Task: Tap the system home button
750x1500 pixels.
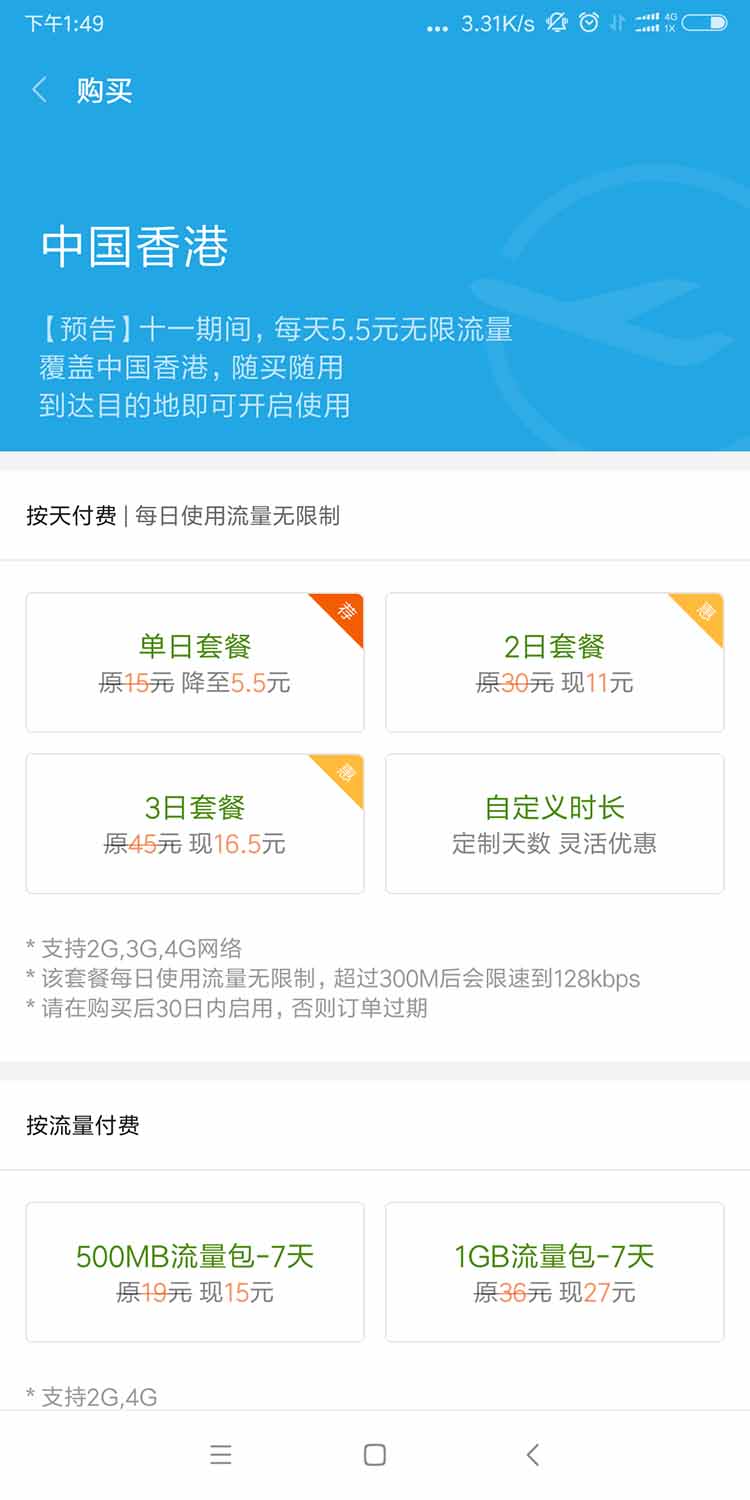Action: point(375,1455)
